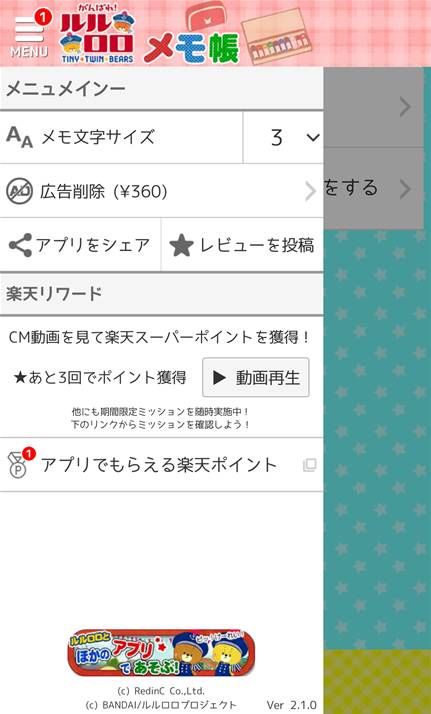This screenshot has width=431, height=714.
Task: Open 広告削除 (¥360) ad removal
Action: (162, 191)
